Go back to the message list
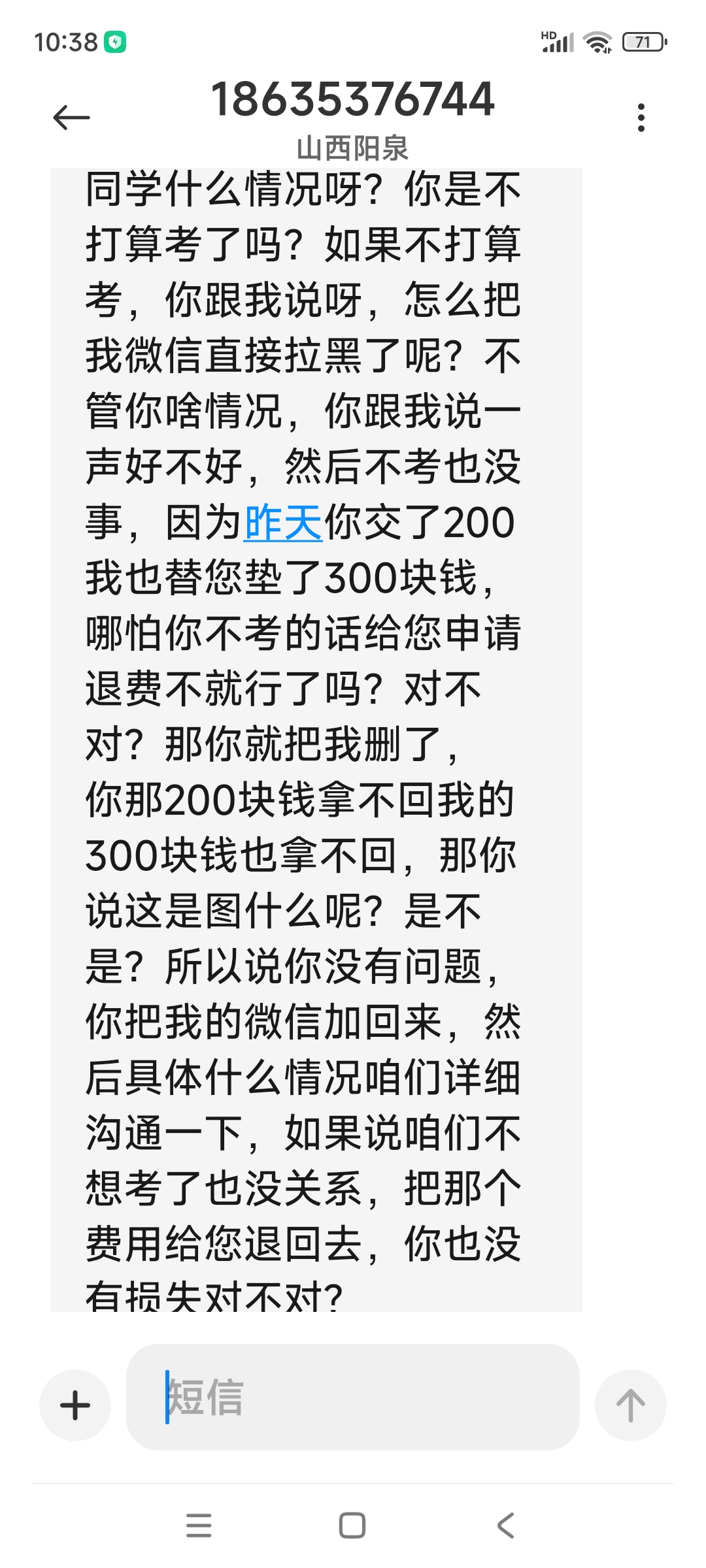 (71, 118)
